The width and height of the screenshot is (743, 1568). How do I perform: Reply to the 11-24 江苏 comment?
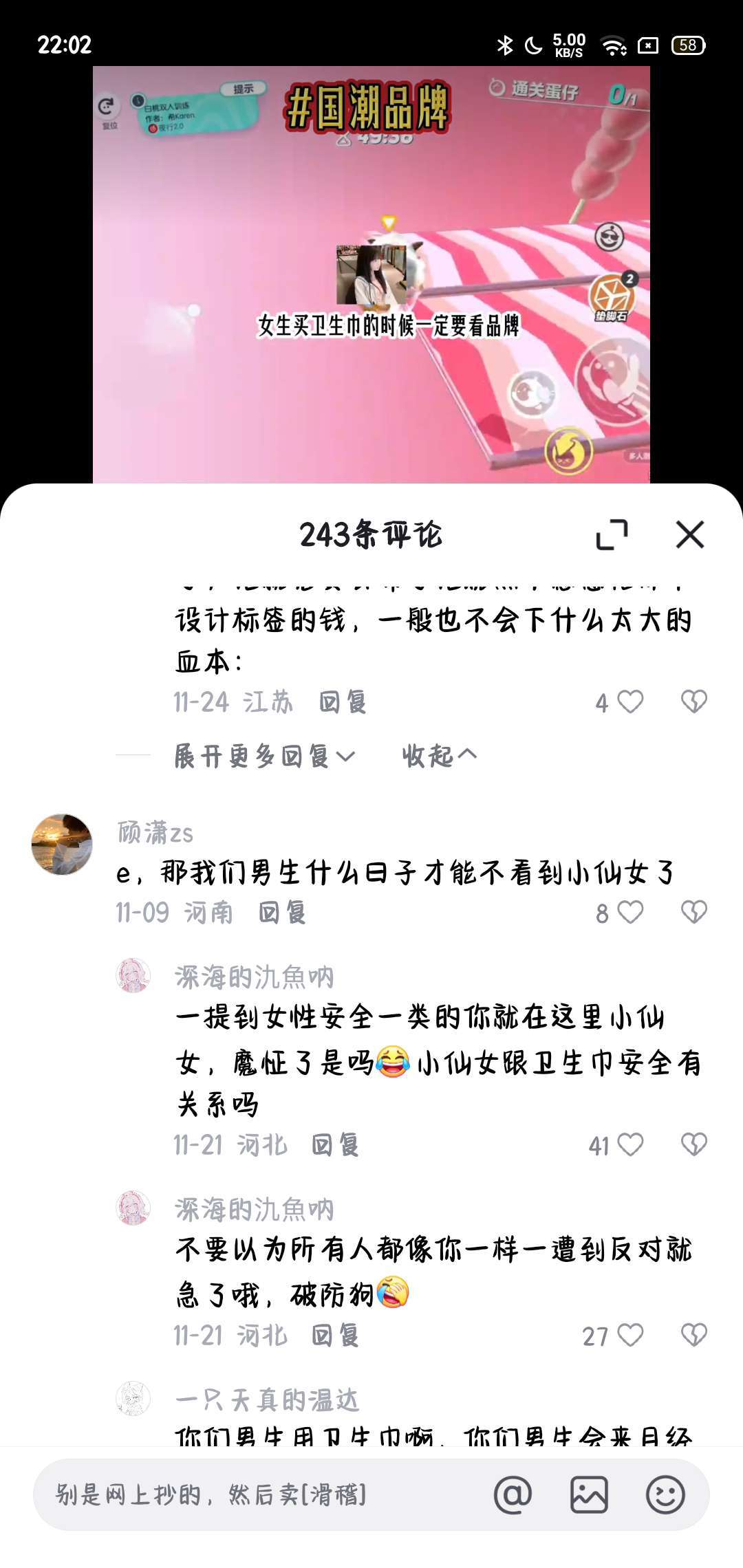tap(343, 702)
